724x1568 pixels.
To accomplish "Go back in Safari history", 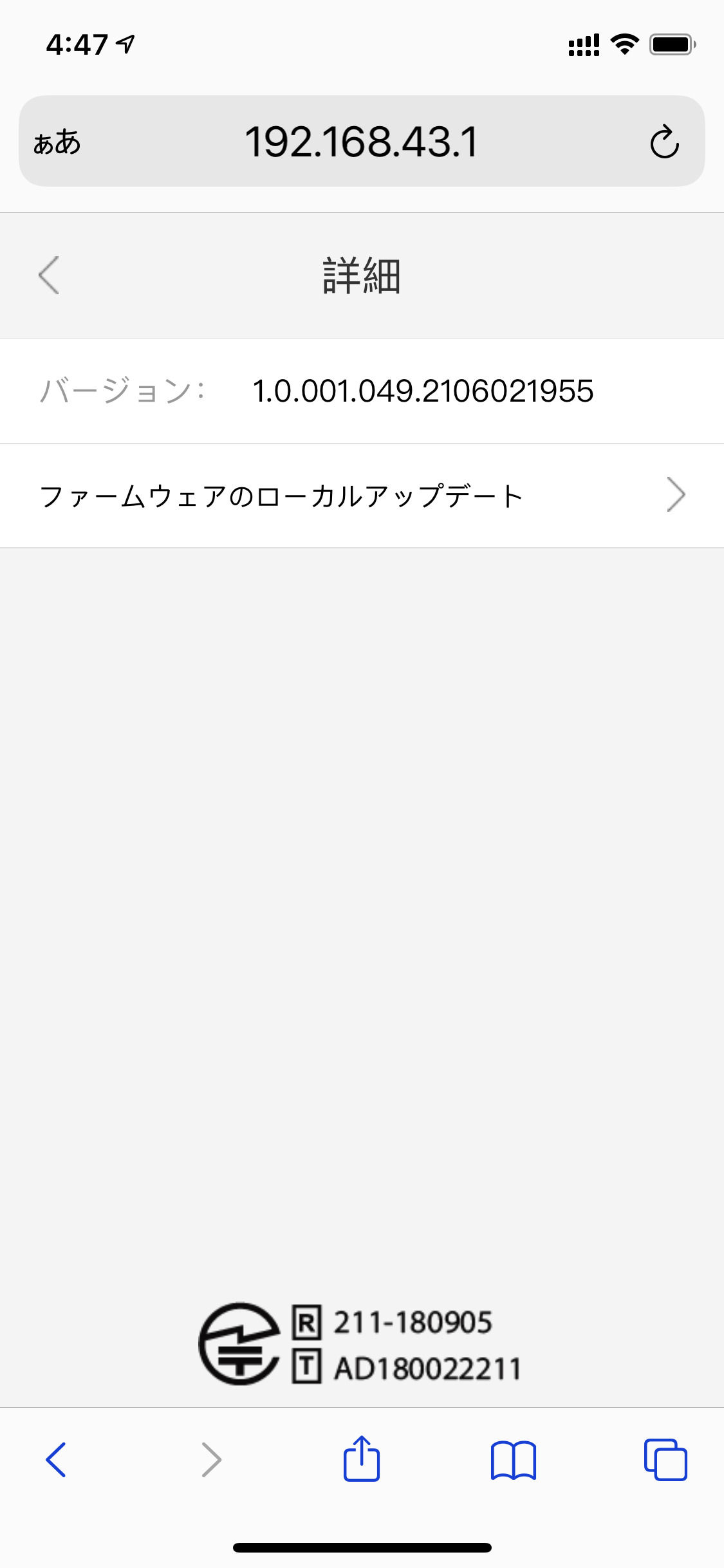I will point(56,1459).
